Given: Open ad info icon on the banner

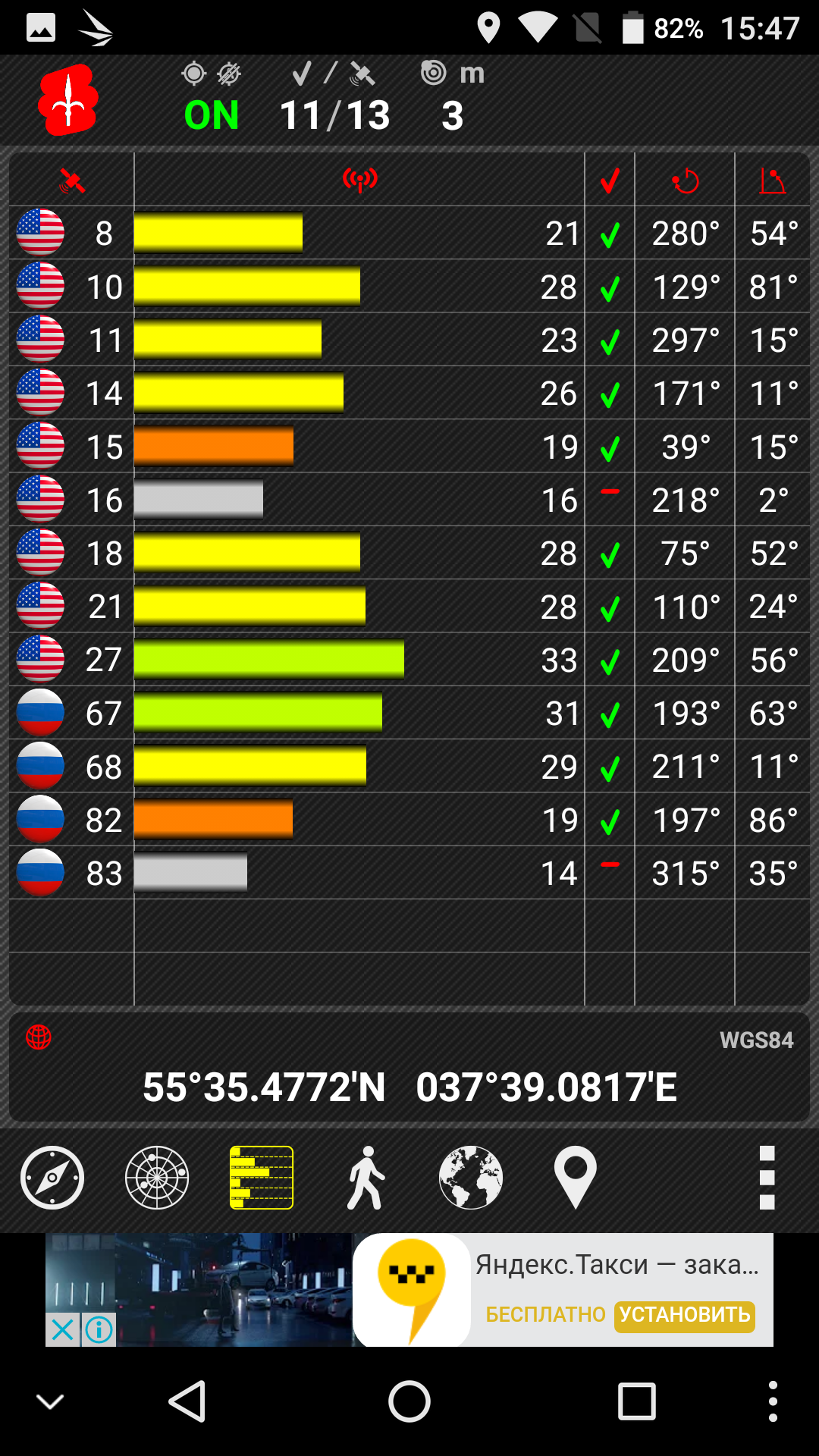Looking at the screenshot, I should [x=99, y=1329].
